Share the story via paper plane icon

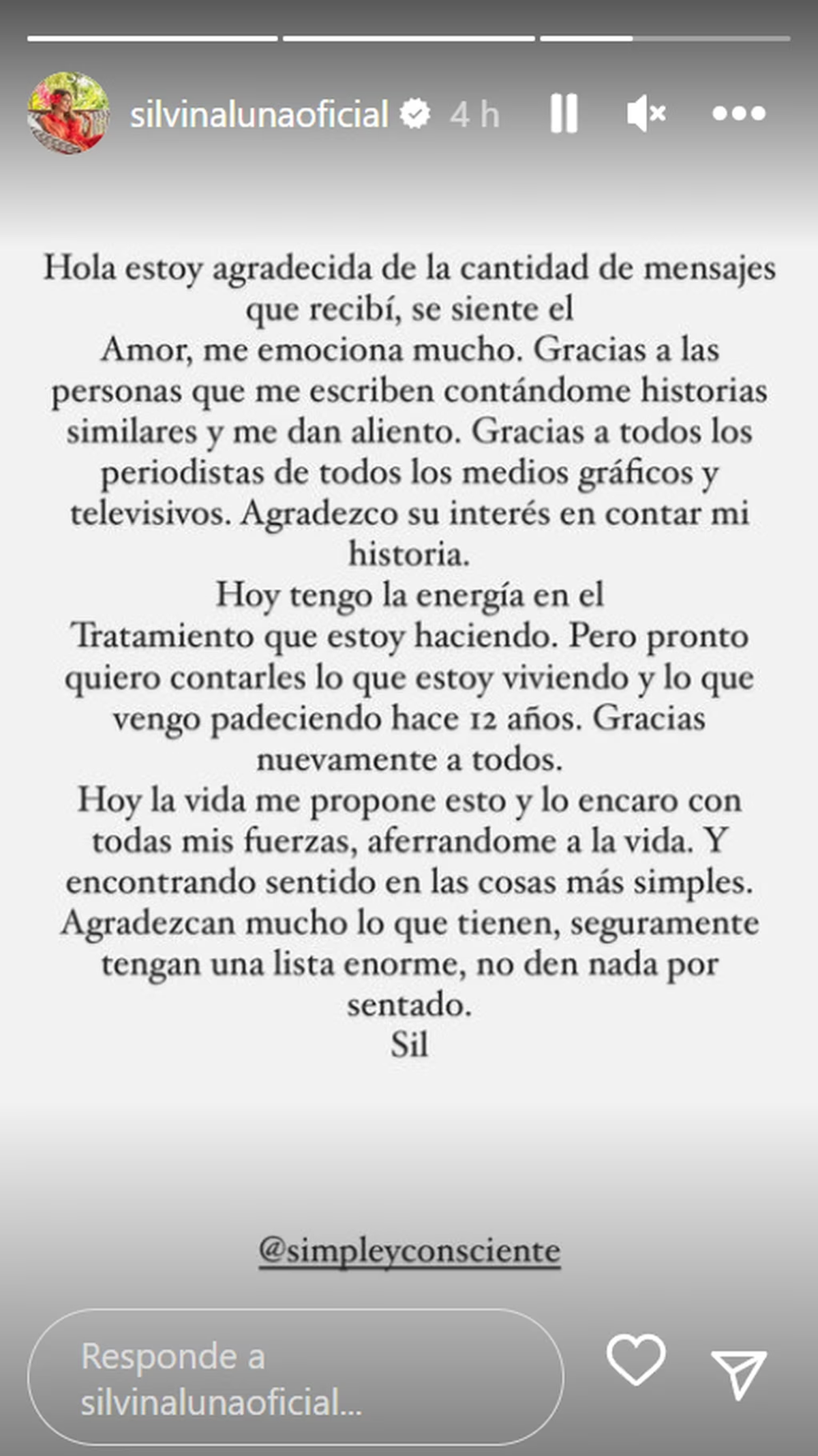pyautogui.click(x=739, y=1372)
